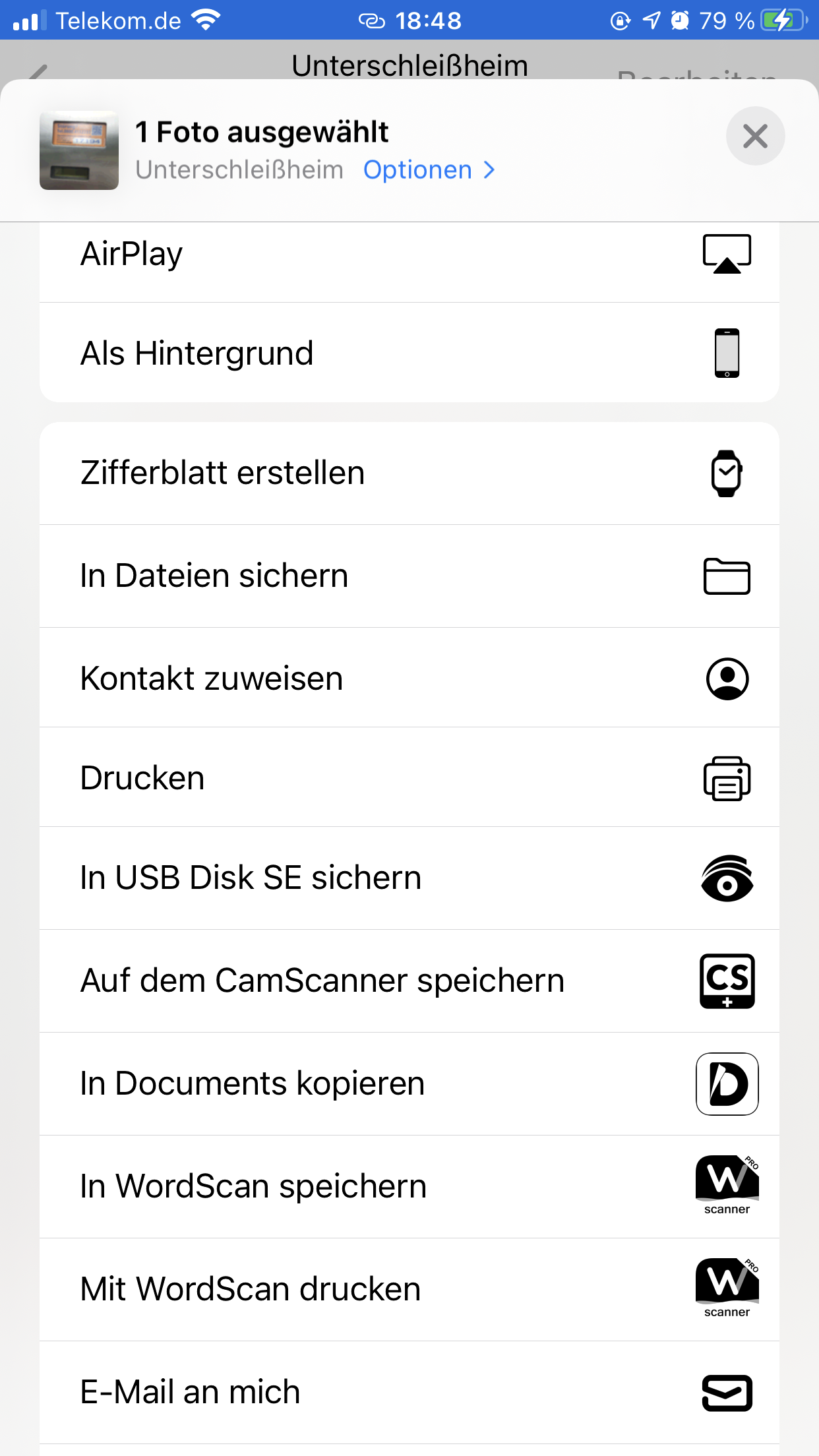This screenshot has width=819, height=1456.
Task: Choose E-Mail an mich
Action: coord(409,1392)
